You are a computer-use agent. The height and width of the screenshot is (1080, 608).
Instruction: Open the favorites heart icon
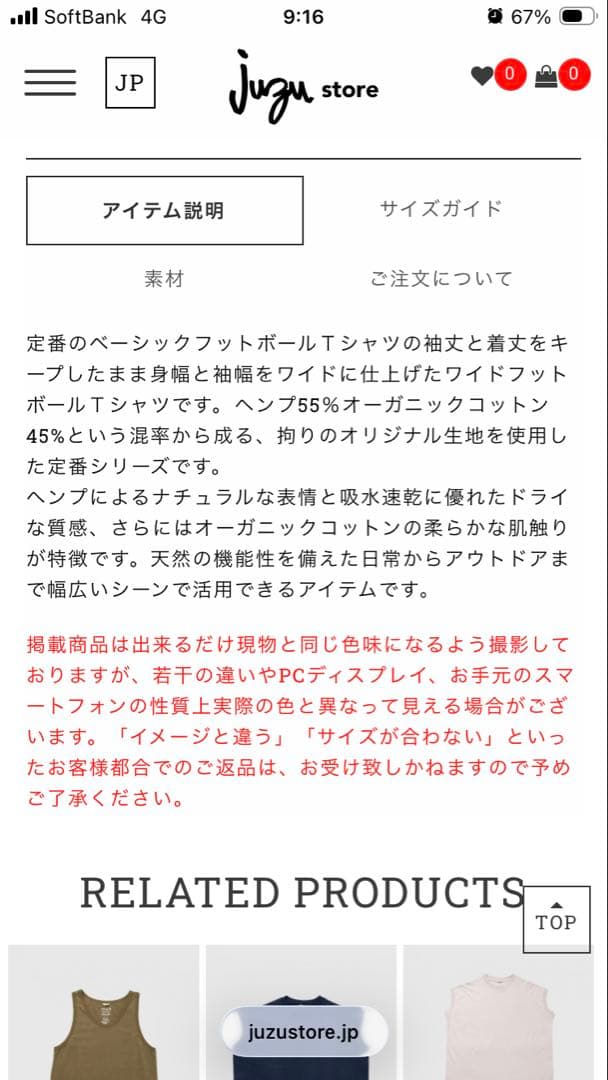pyautogui.click(x=483, y=75)
